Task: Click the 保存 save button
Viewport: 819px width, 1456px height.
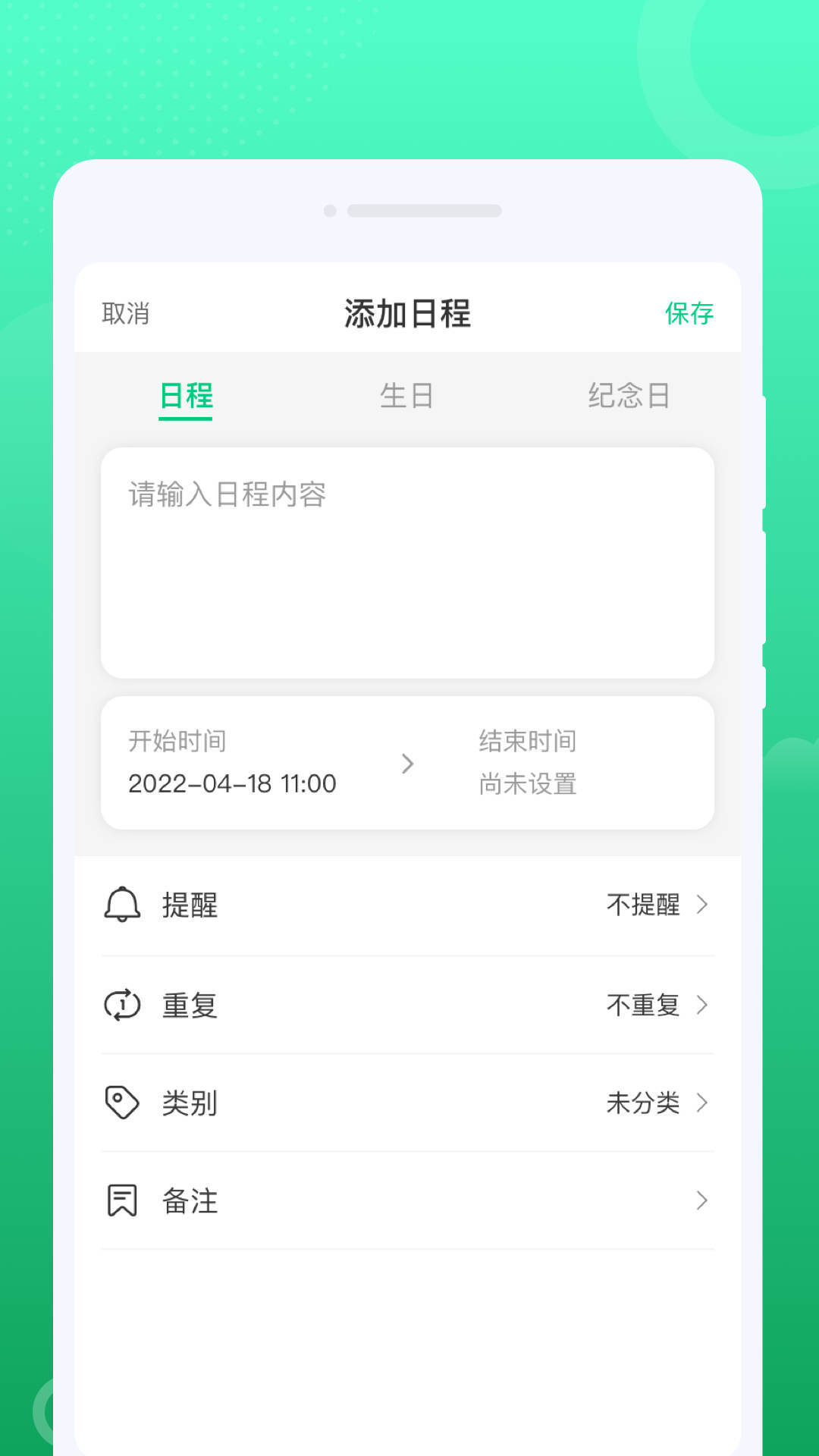Action: click(689, 313)
